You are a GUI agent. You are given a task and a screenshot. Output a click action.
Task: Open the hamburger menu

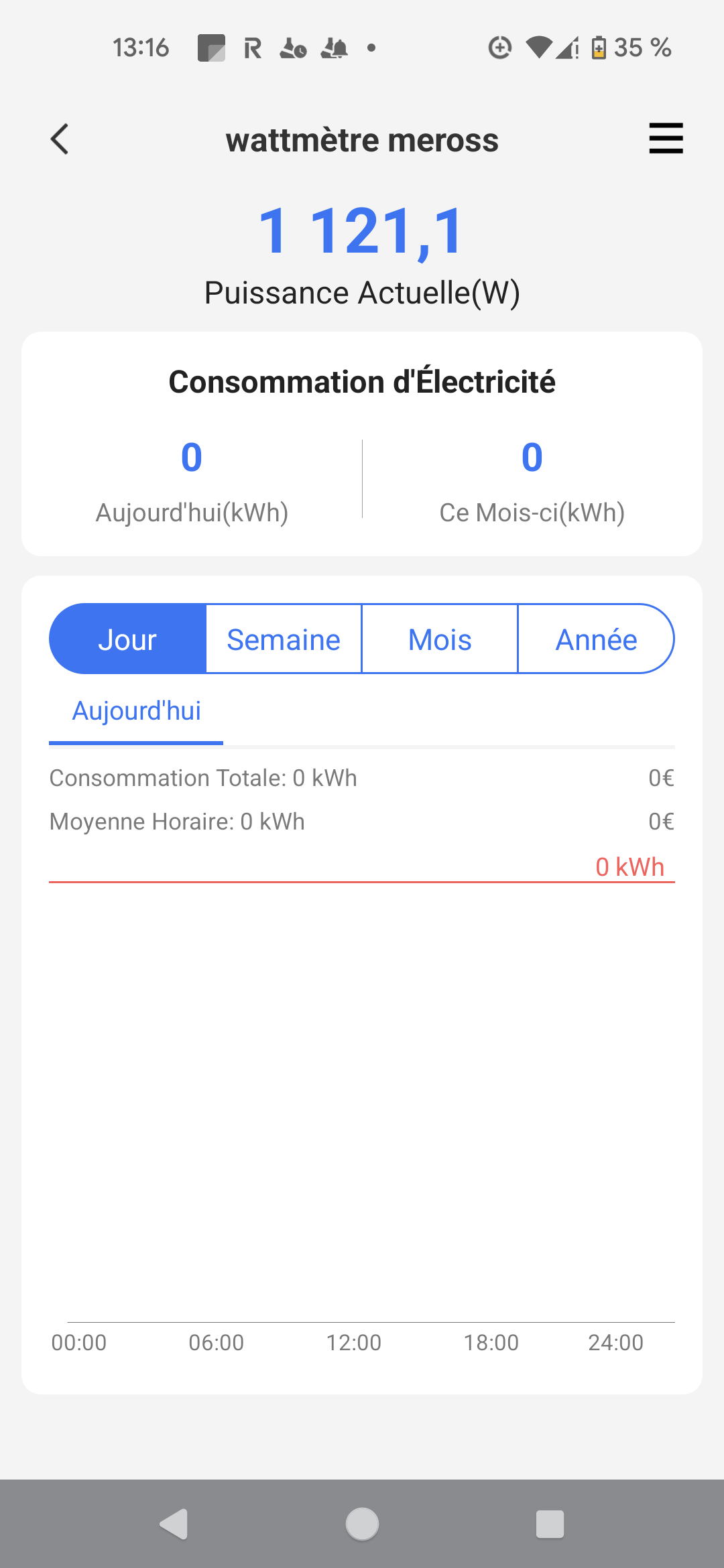coord(666,138)
